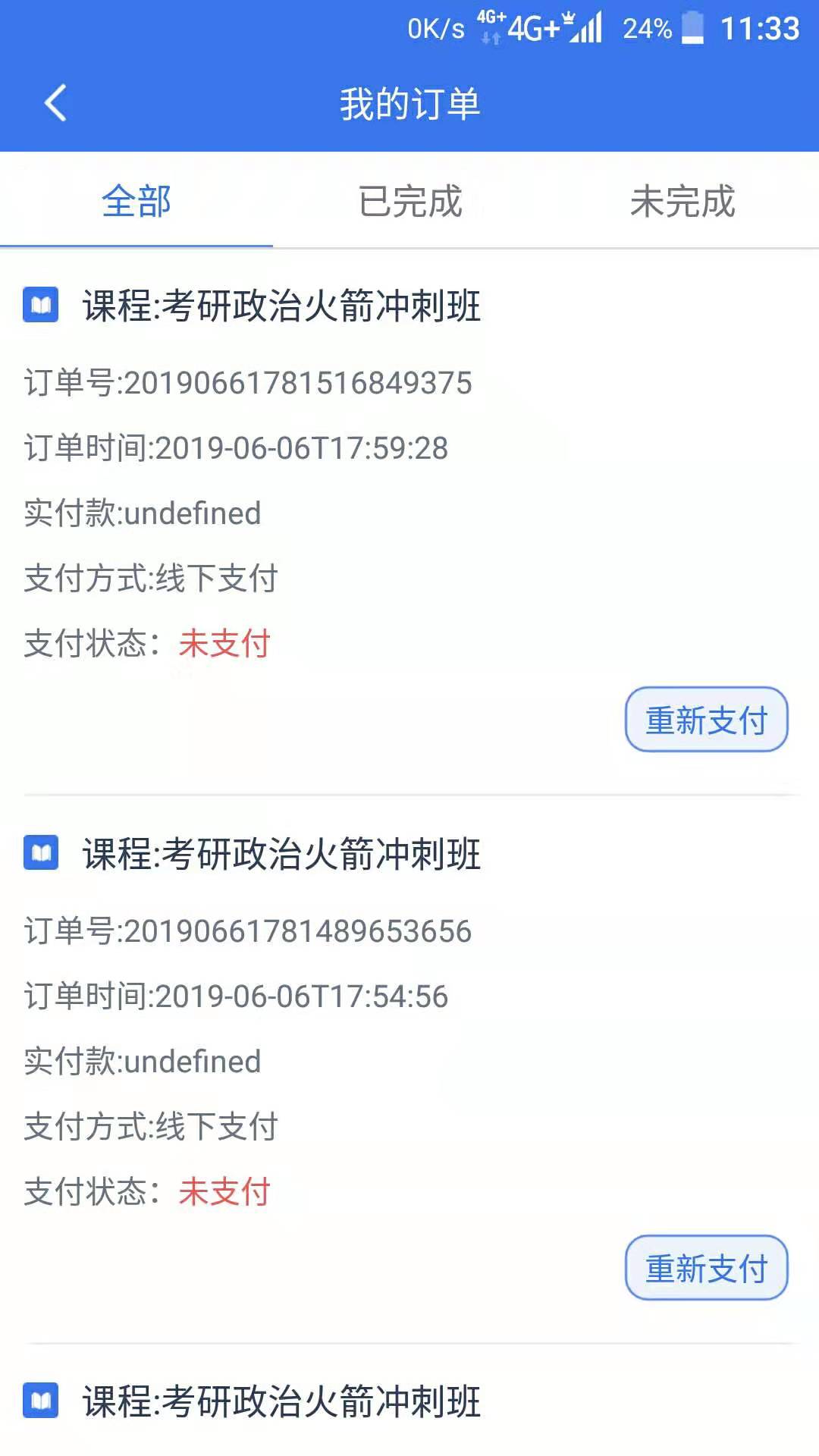This screenshot has height=1456, width=819.
Task: Go back from 我的订单 page
Action: (x=55, y=102)
